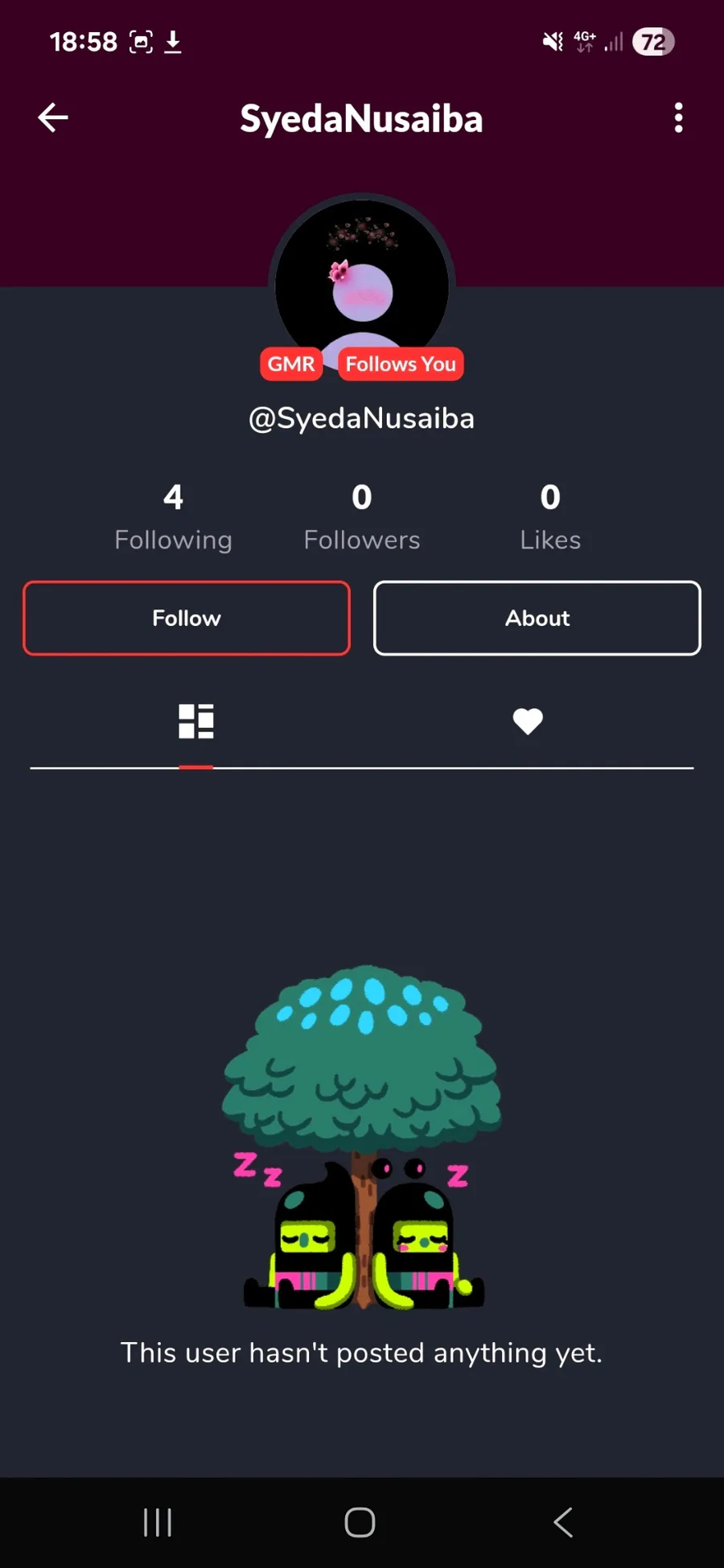
Task: Tap the system home button
Action: click(360, 1522)
